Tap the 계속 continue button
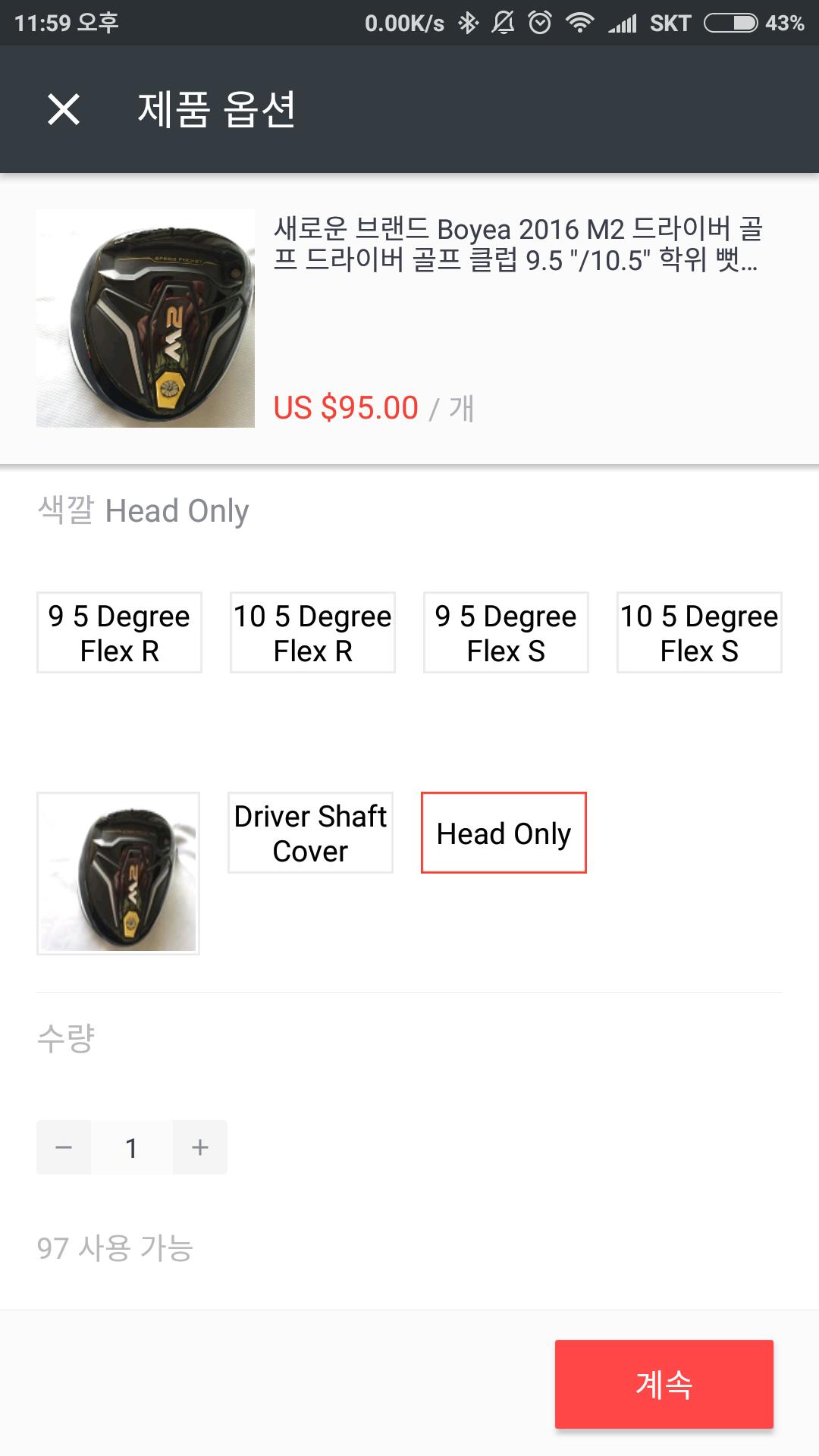Image resolution: width=819 pixels, height=1456 pixels. tap(664, 1384)
